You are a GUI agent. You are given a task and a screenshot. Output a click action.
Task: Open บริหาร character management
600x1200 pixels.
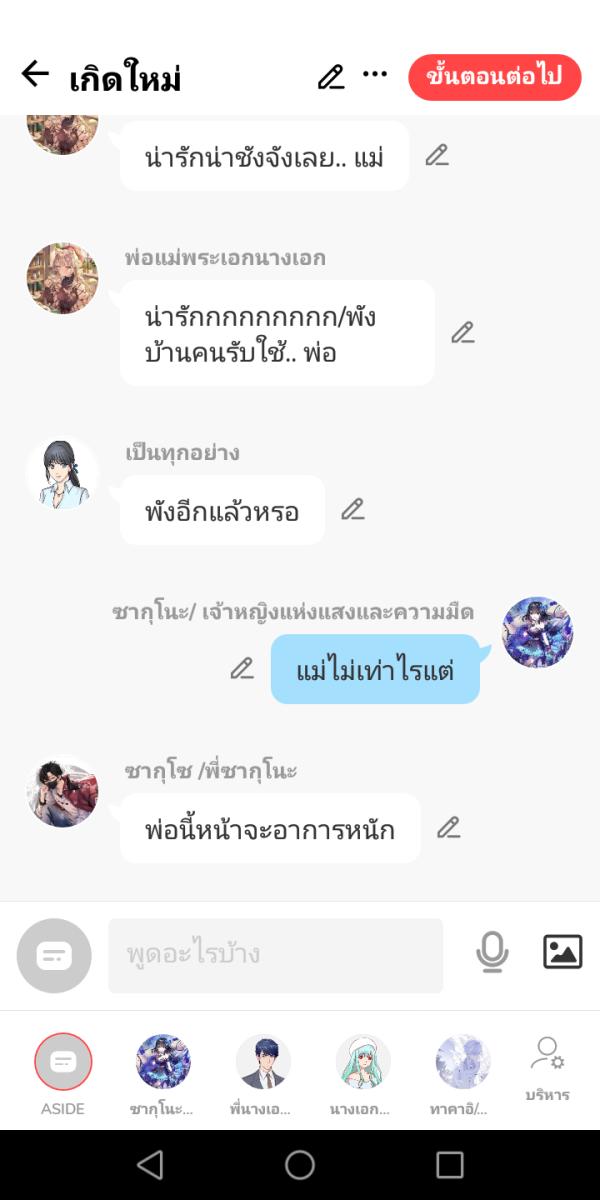548,1068
